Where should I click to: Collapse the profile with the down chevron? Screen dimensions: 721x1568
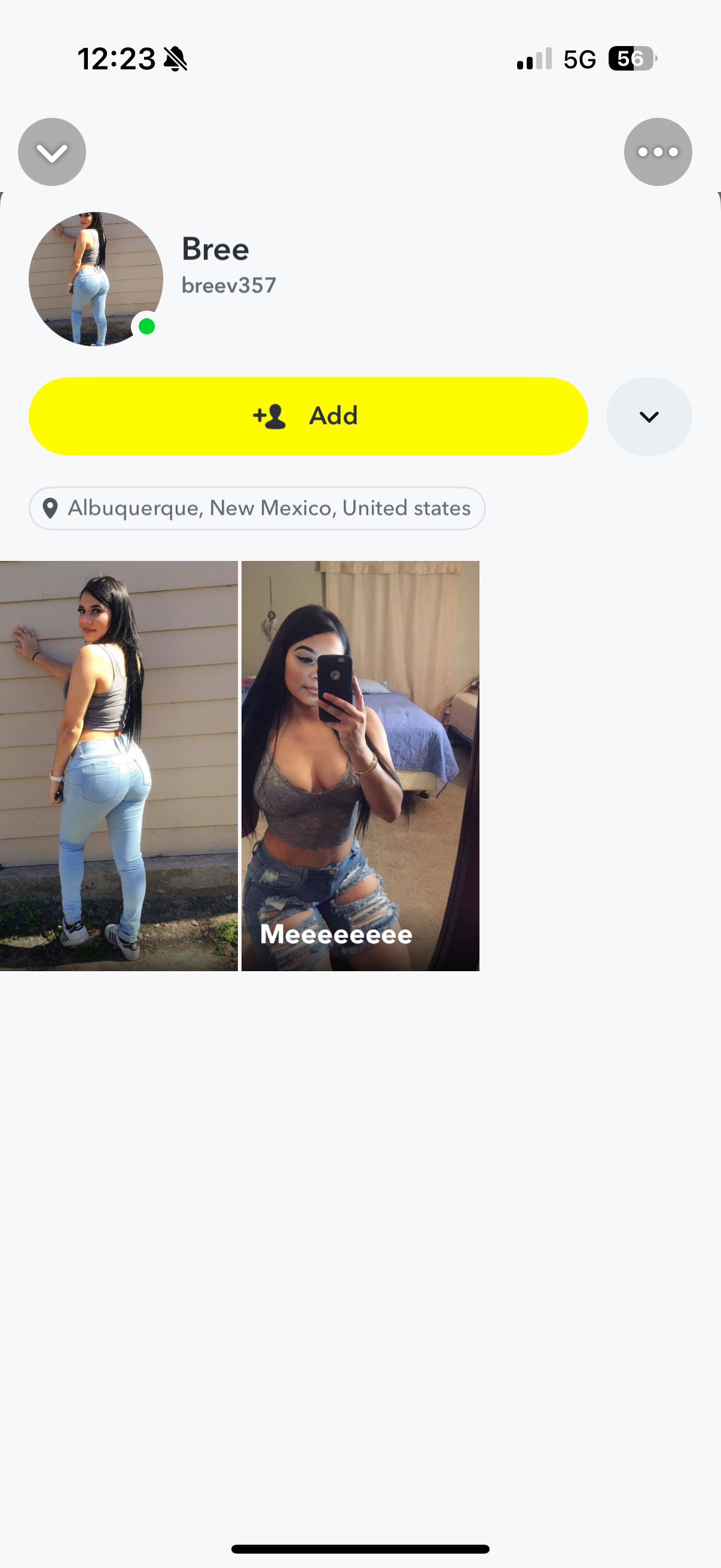click(x=52, y=151)
